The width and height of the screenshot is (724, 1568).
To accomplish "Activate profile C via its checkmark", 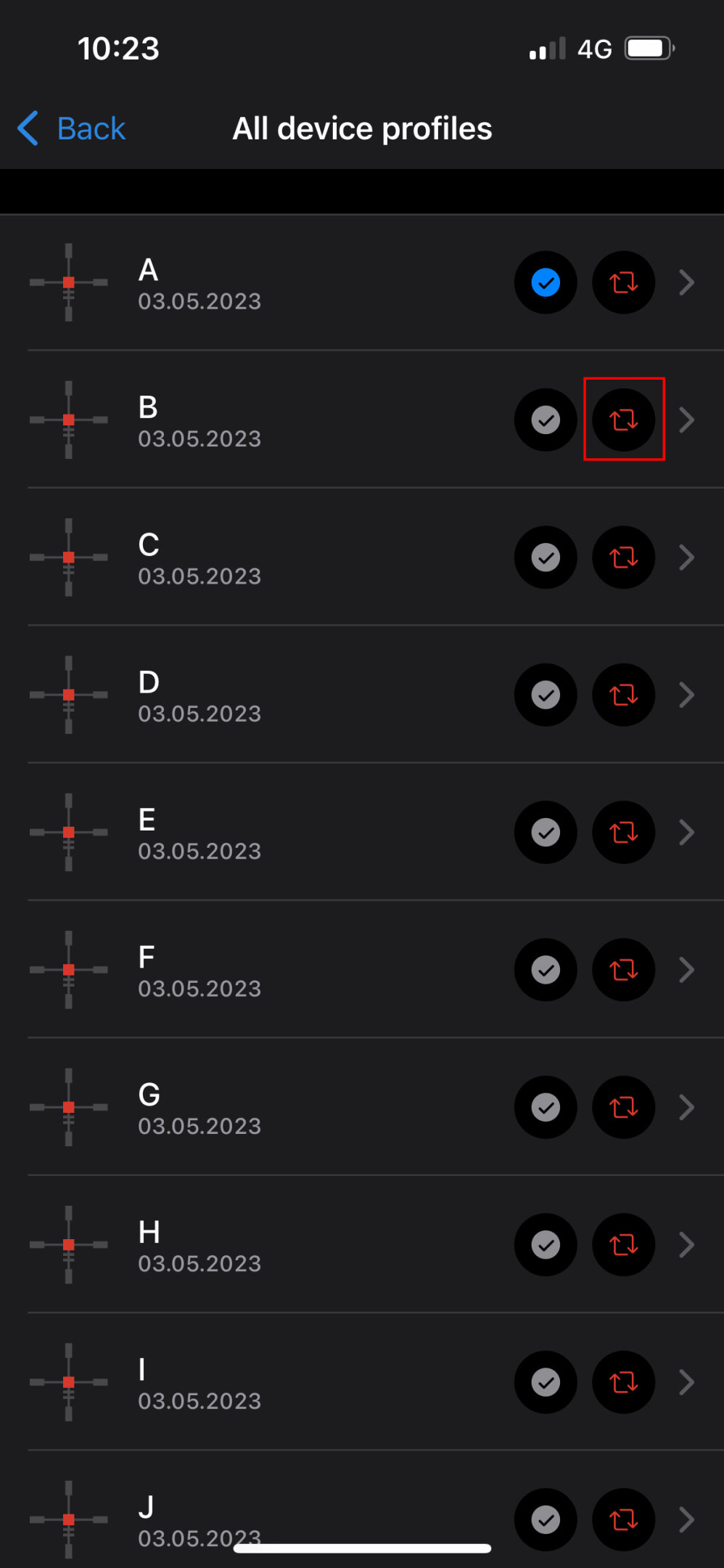I will (546, 558).
